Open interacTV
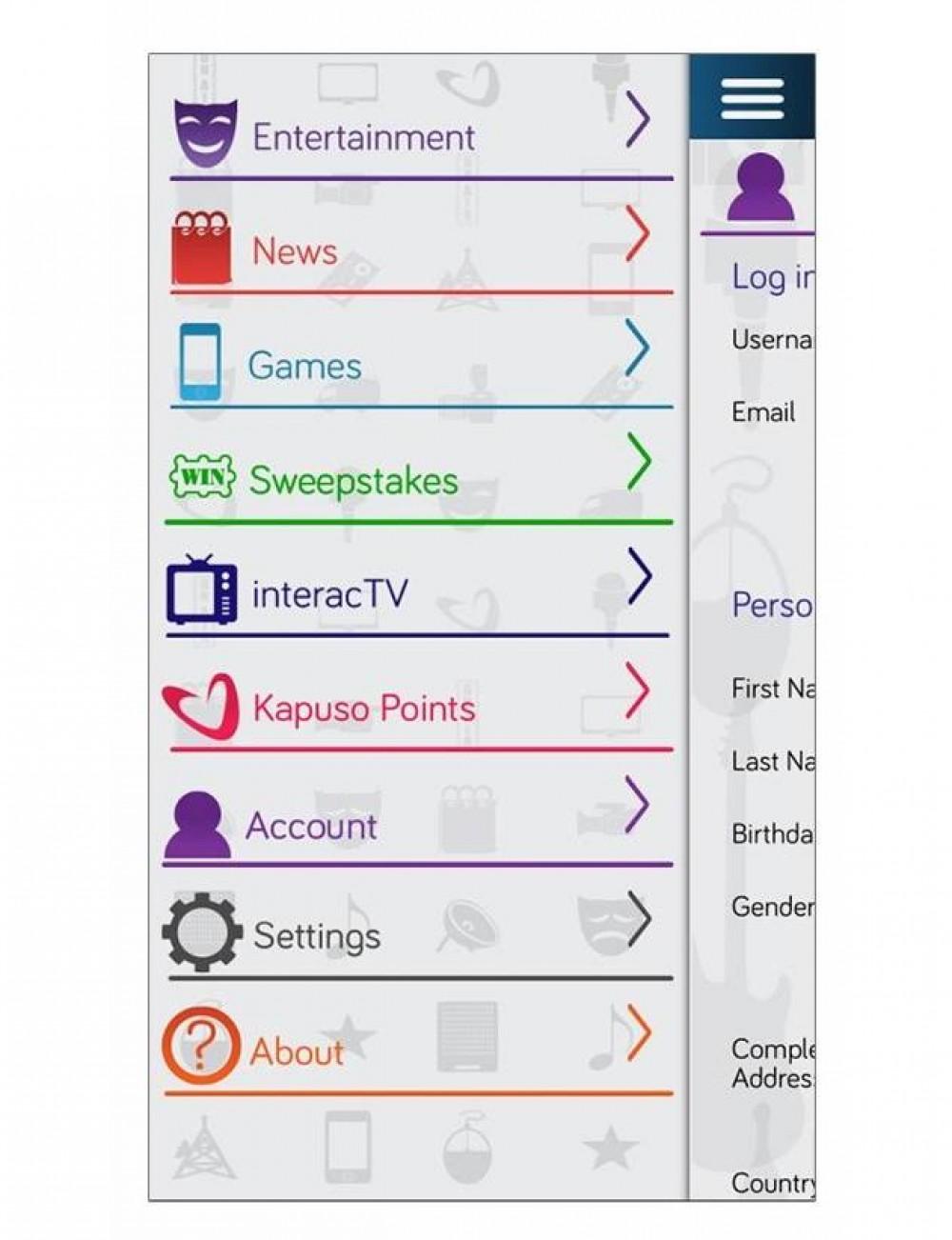Screen dimensions: 952x1240 pos(329,594)
